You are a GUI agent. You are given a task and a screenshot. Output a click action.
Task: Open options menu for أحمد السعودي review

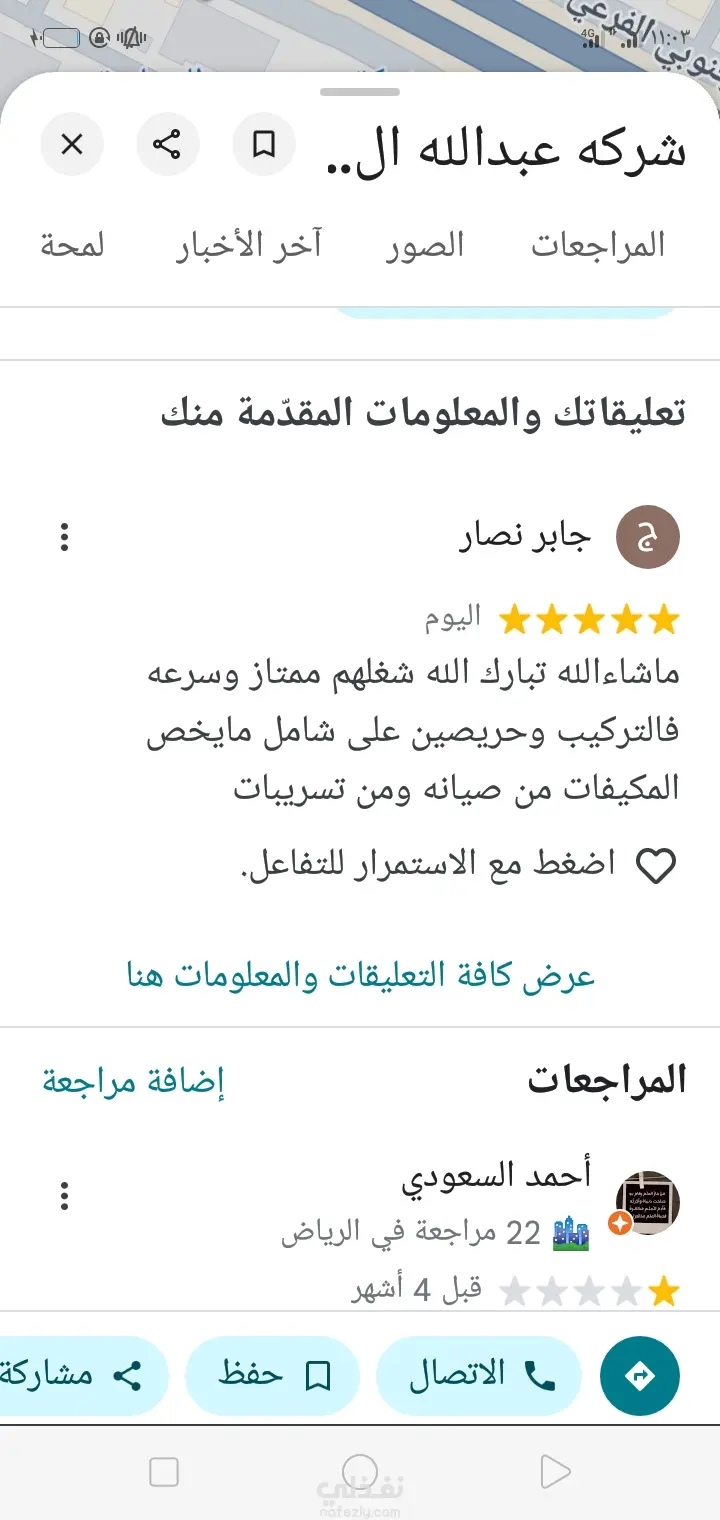65,1195
